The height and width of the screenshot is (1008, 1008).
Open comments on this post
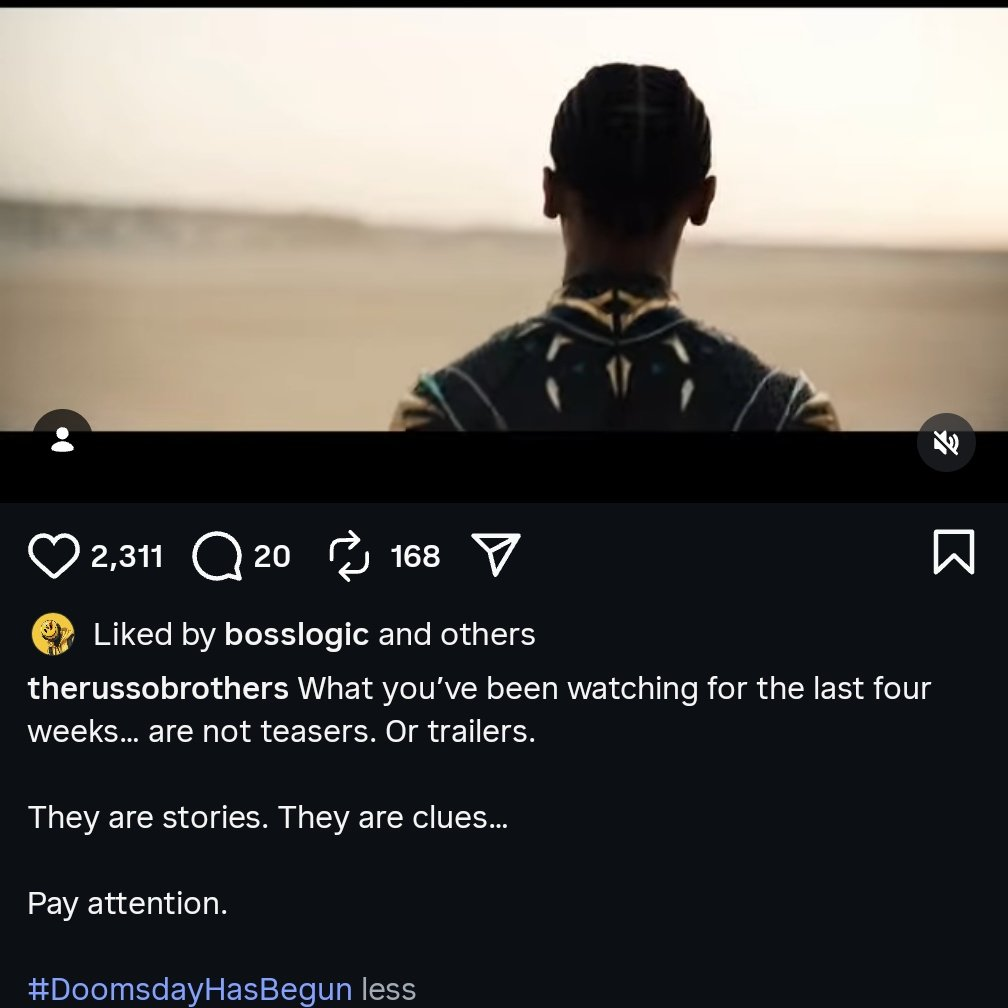pyautogui.click(x=217, y=555)
